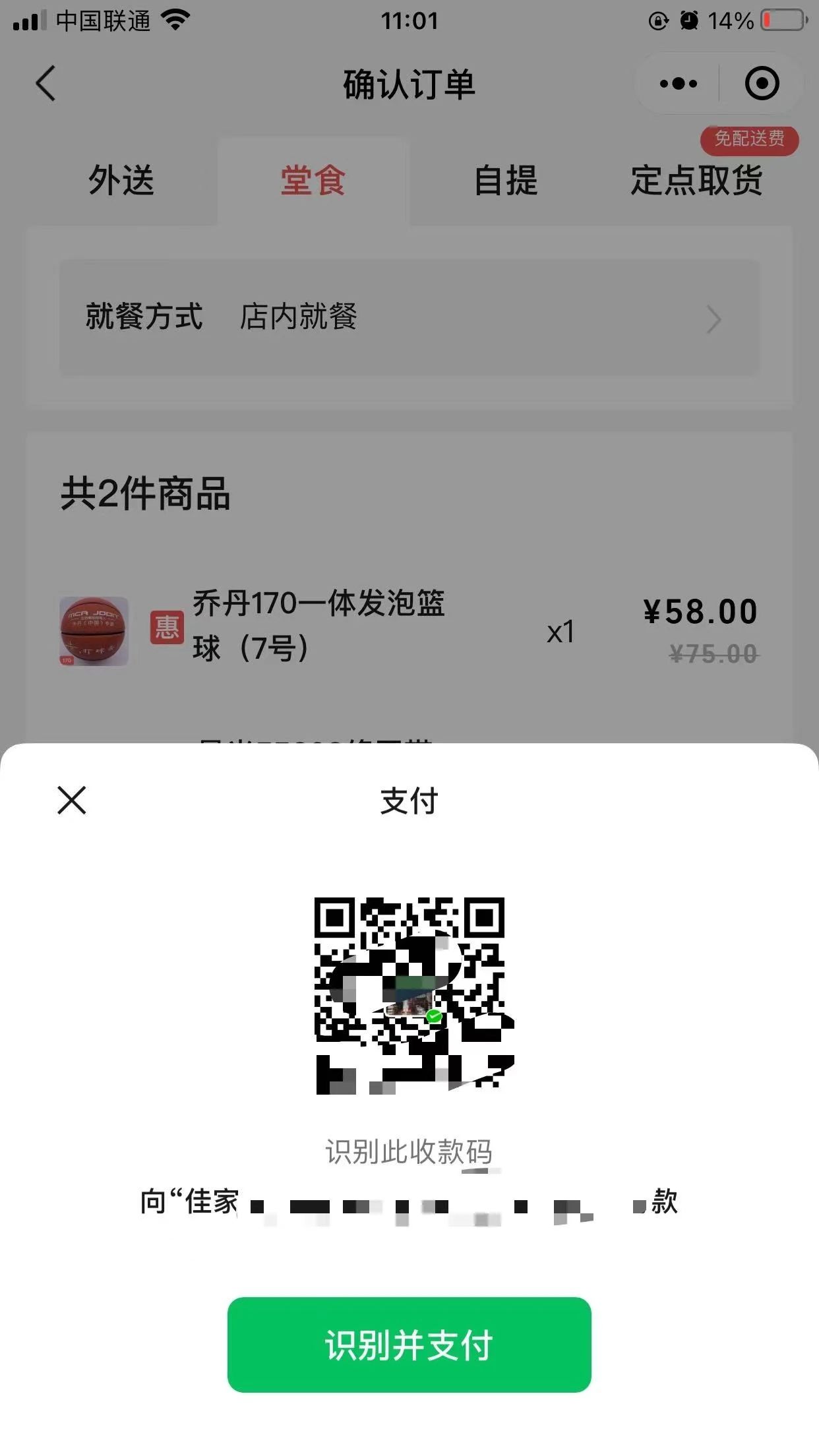
Task: Close the mini program via target icon
Action: 762,84
